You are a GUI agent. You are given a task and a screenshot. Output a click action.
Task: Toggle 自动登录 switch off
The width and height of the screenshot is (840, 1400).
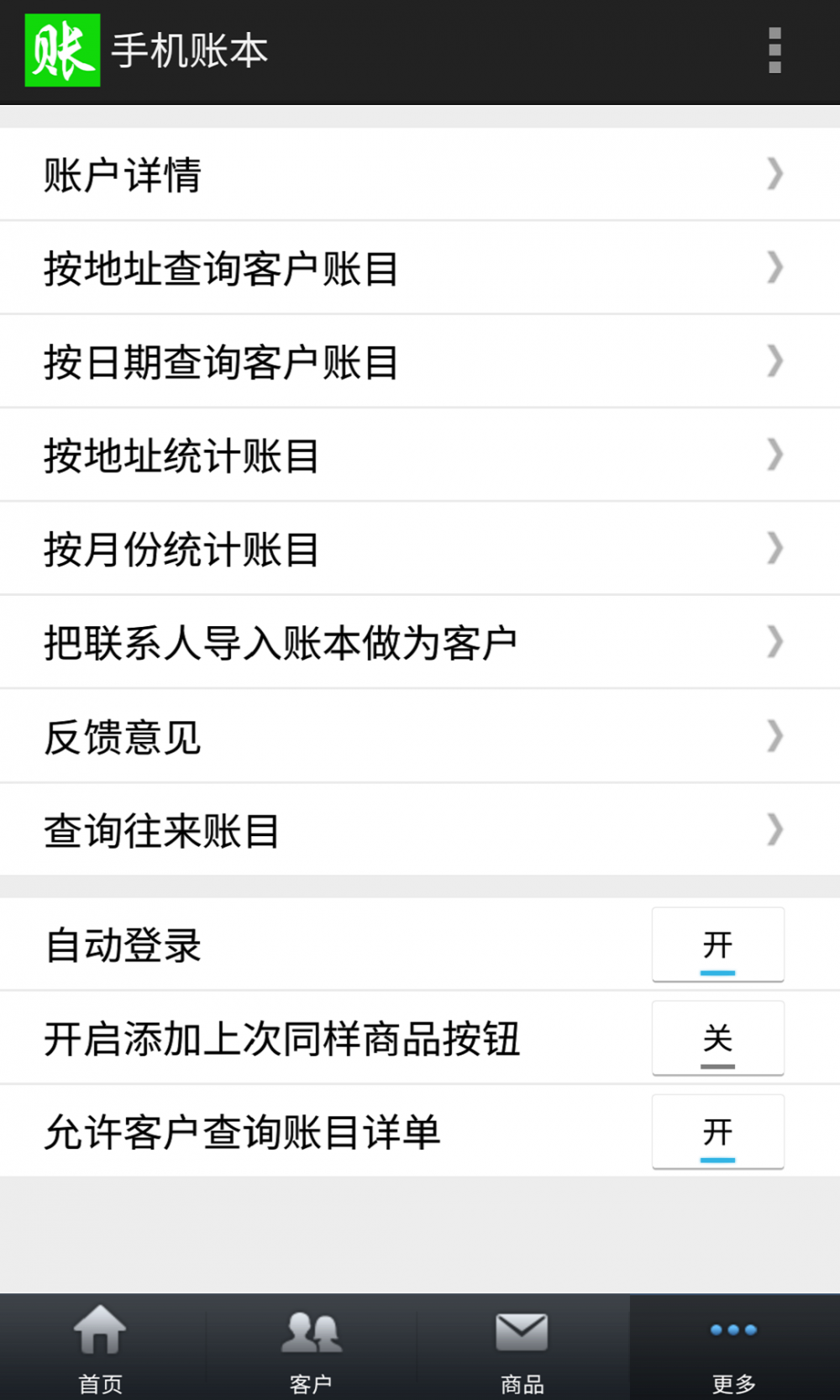717,945
